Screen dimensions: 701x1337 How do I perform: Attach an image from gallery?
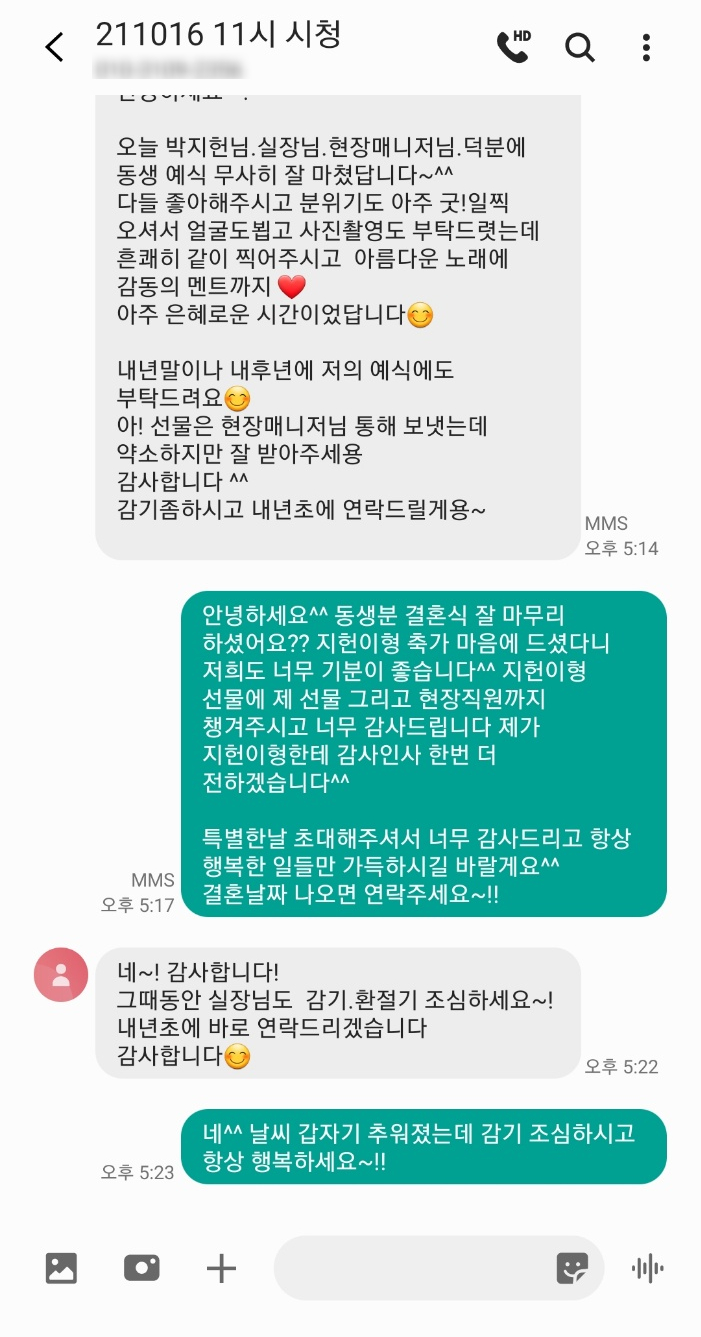(x=61, y=1268)
